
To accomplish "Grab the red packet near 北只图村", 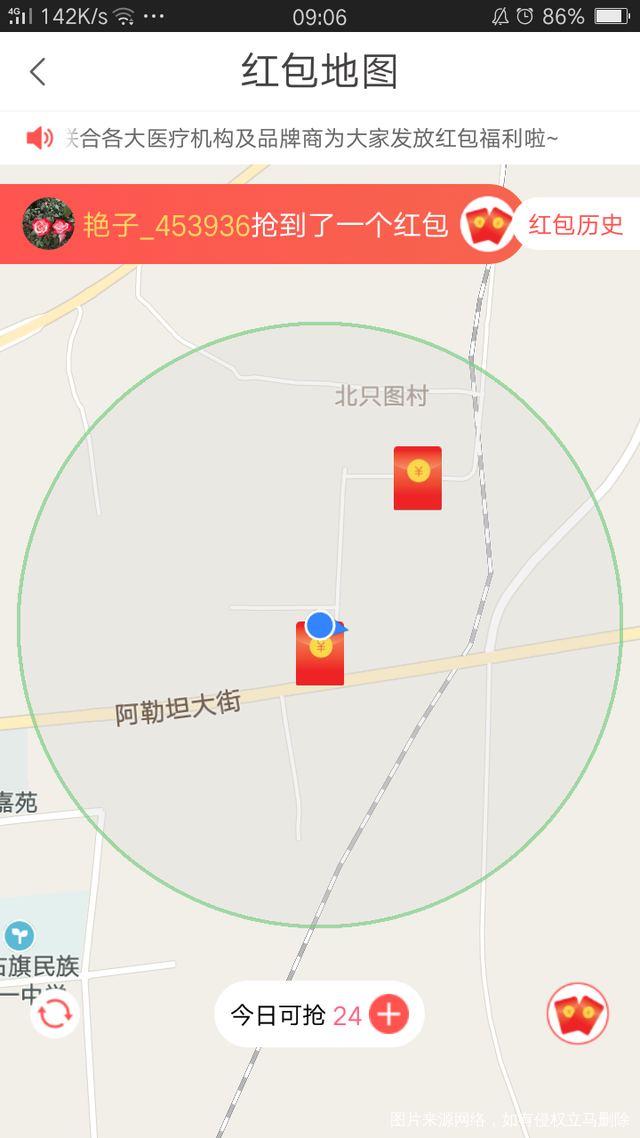I will click(x=418, y=478).
